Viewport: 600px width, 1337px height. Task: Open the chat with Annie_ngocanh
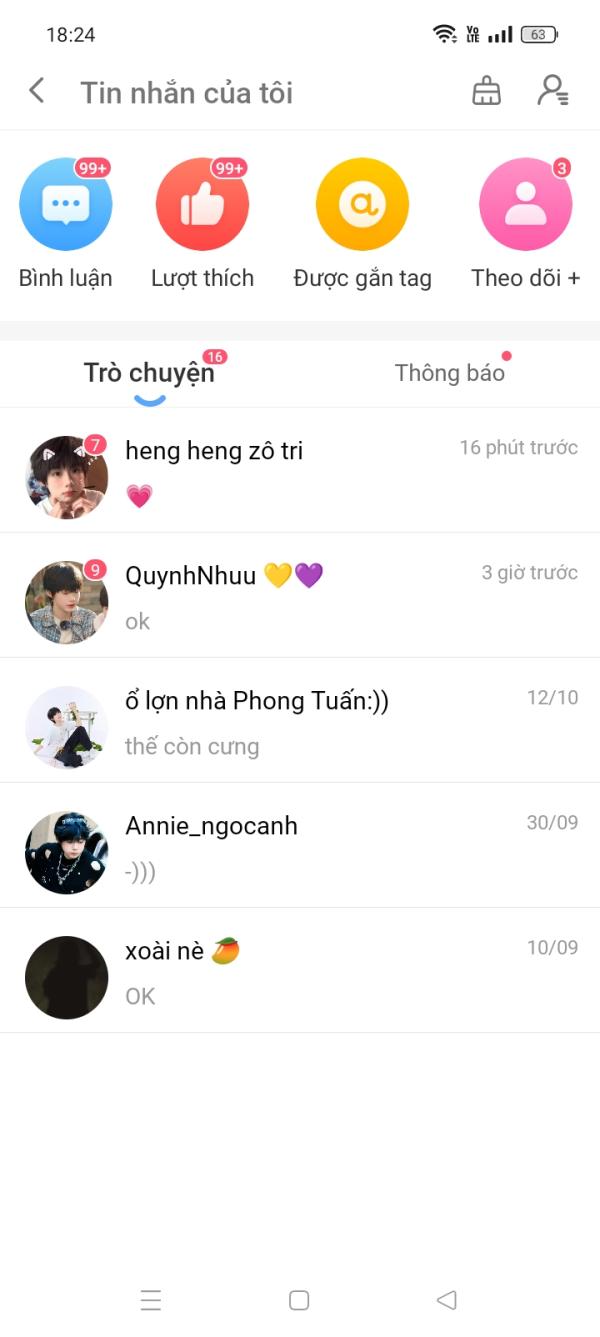[x=300, y=846]
